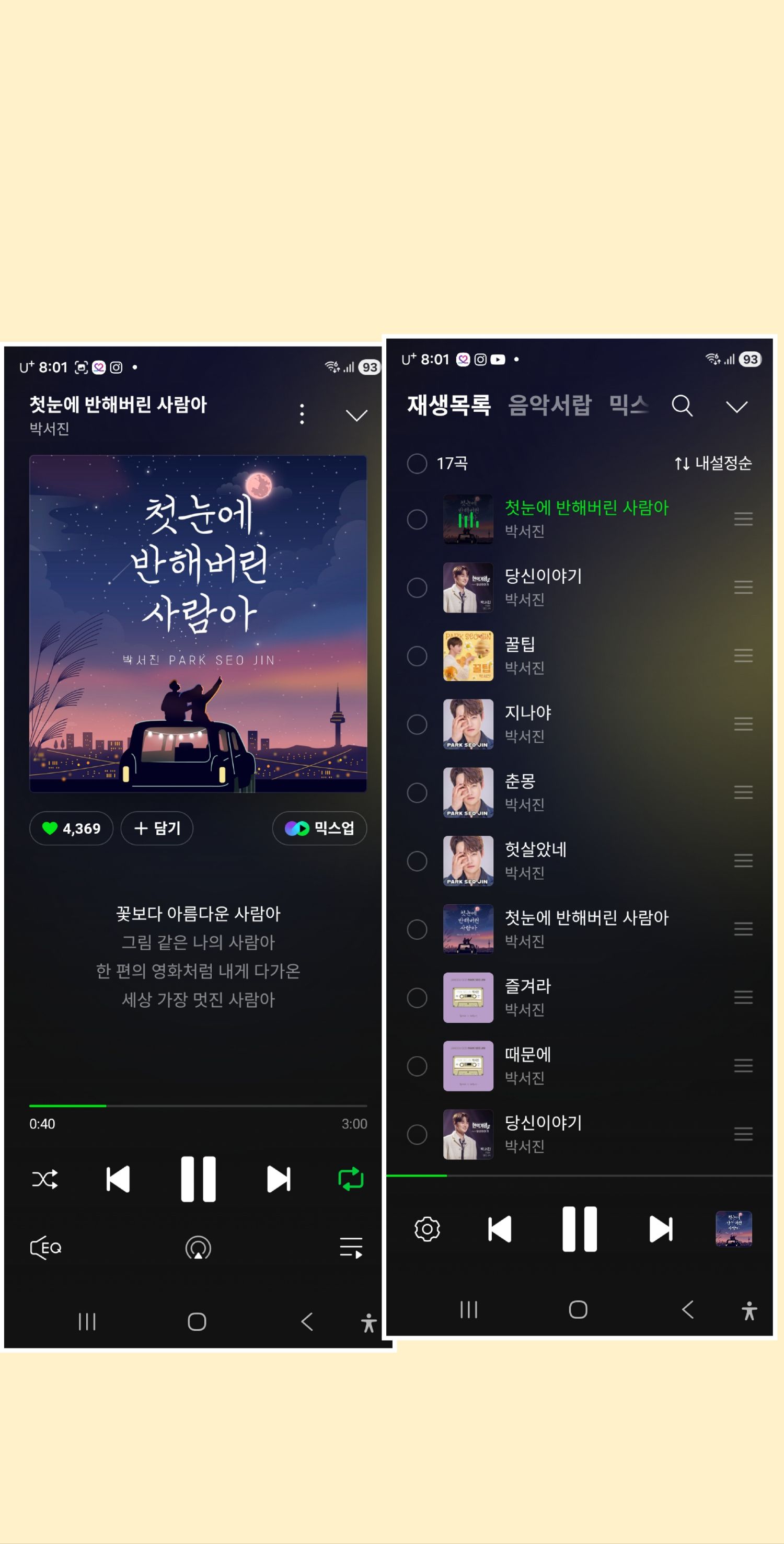Switch to the 음악서랍 tab
Viewport: 784px width, 1544px height.
tap(549, 406)
